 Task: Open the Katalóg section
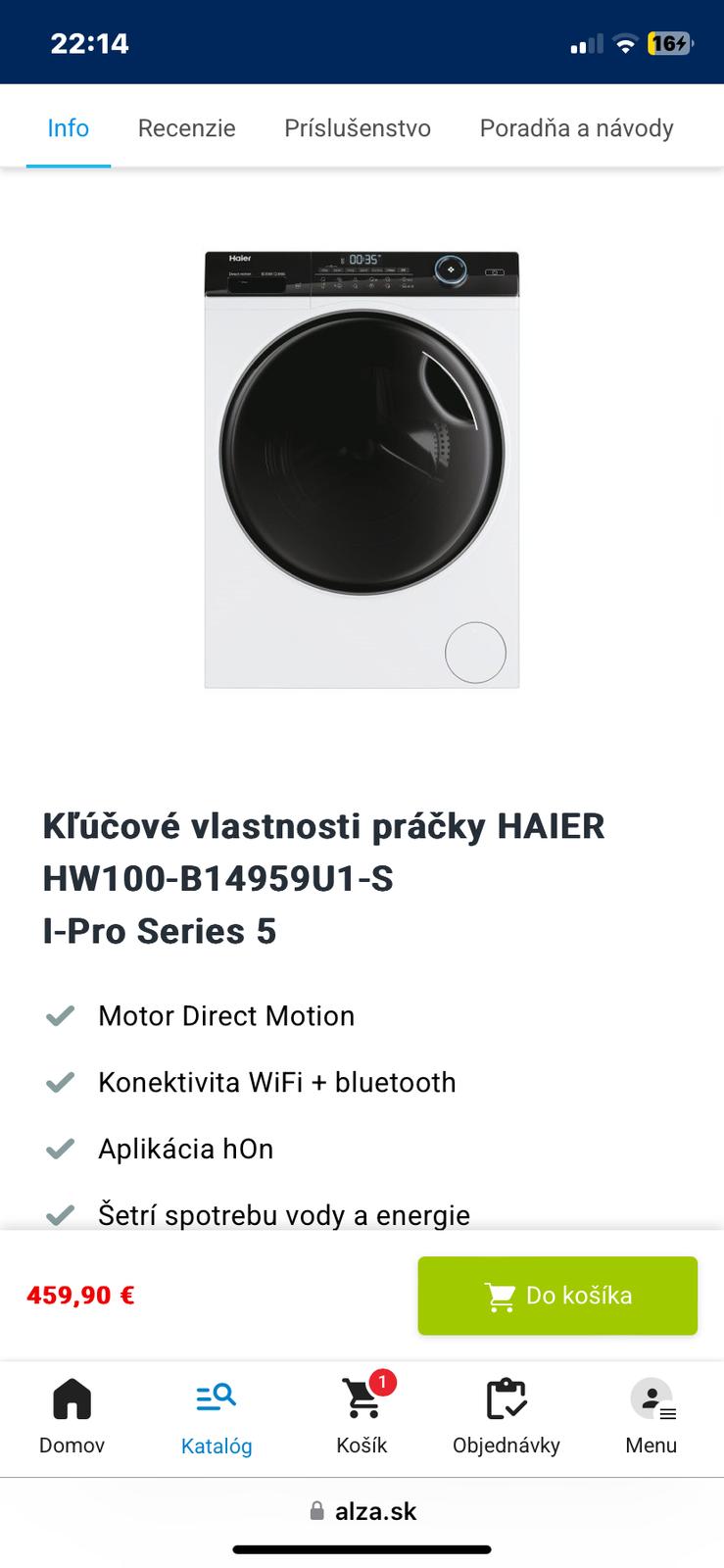[x=217, y=1417]
